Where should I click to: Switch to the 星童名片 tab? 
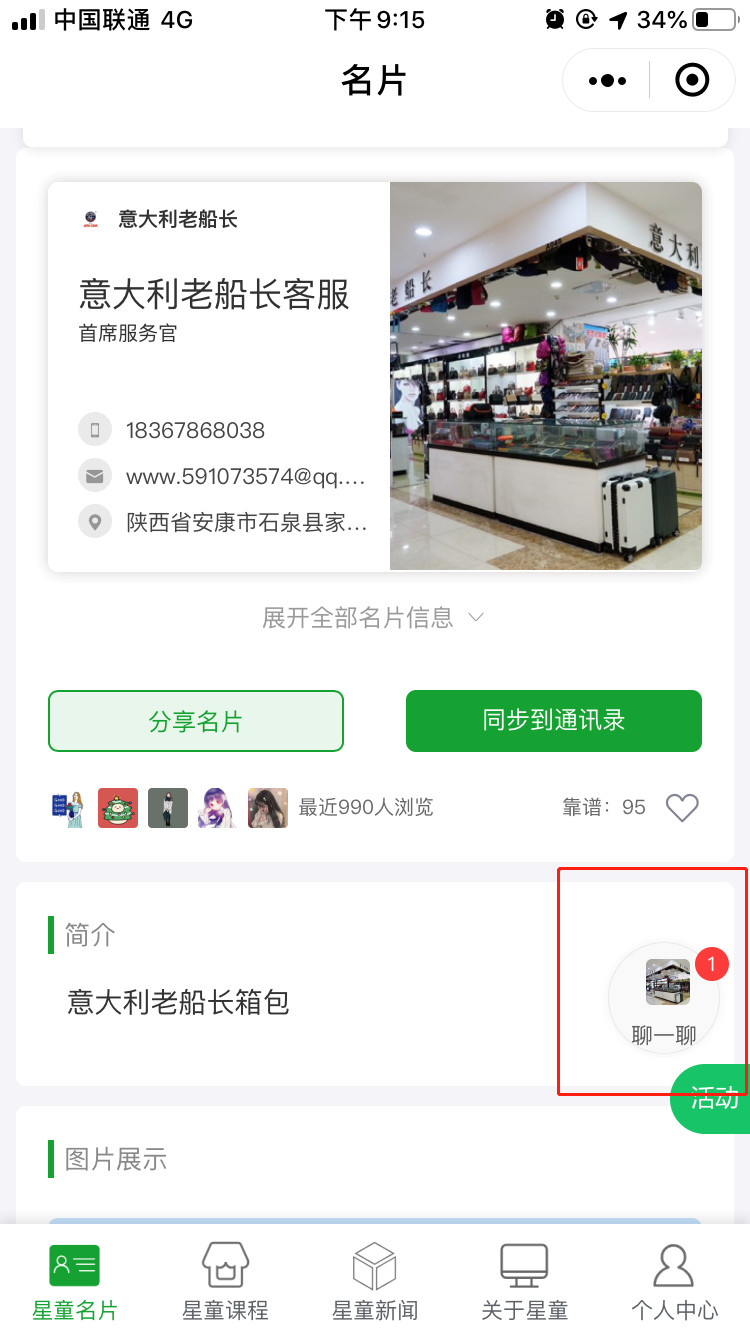[75, 1282]
